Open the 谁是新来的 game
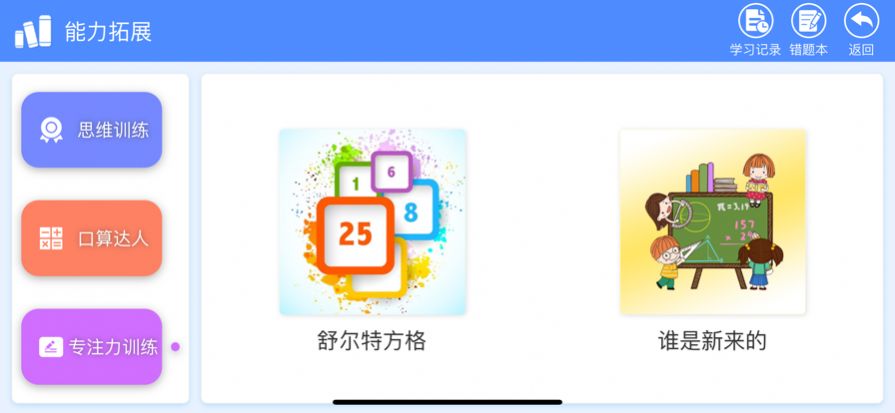The height and width of the screenshot is (413, 895). point(712,222)
